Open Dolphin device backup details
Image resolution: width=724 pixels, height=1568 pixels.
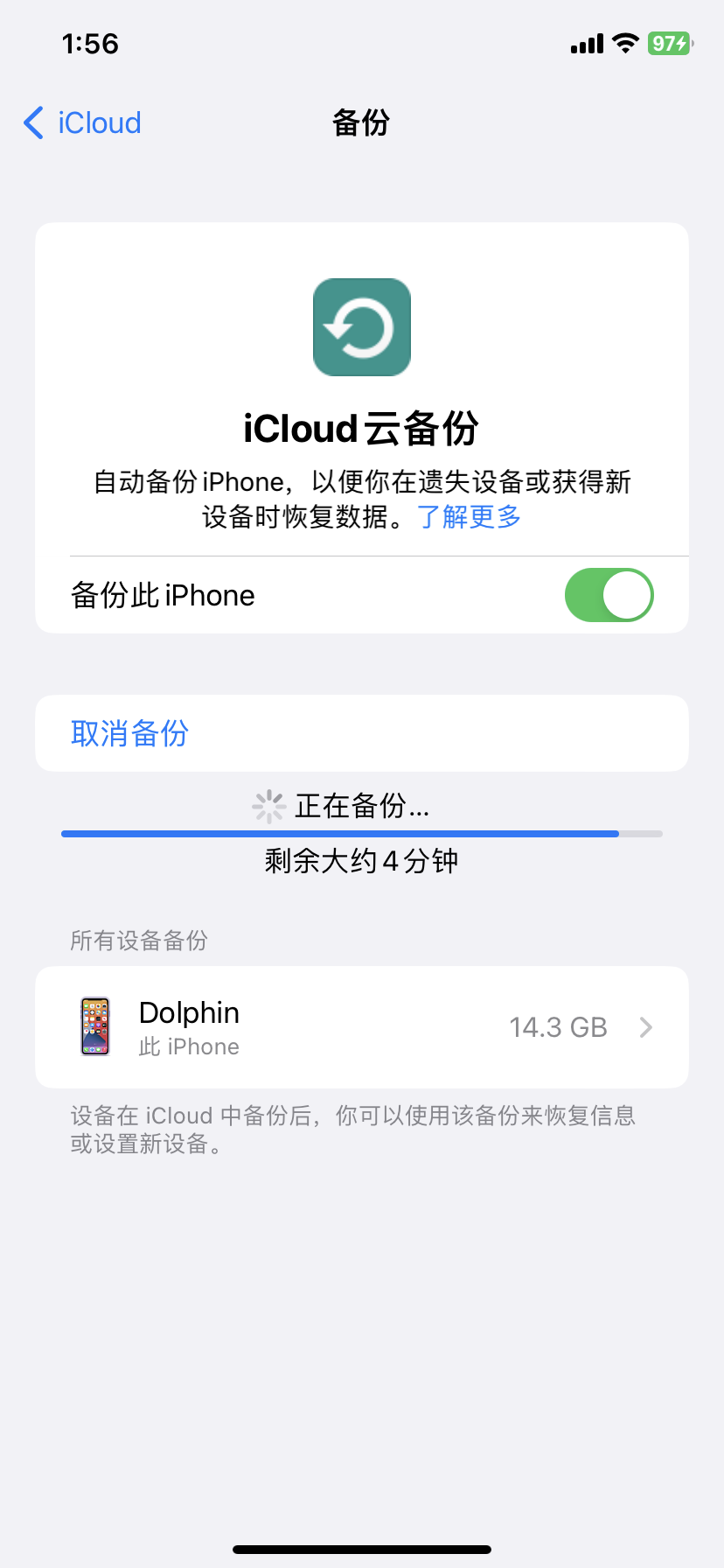point(362,1027)
